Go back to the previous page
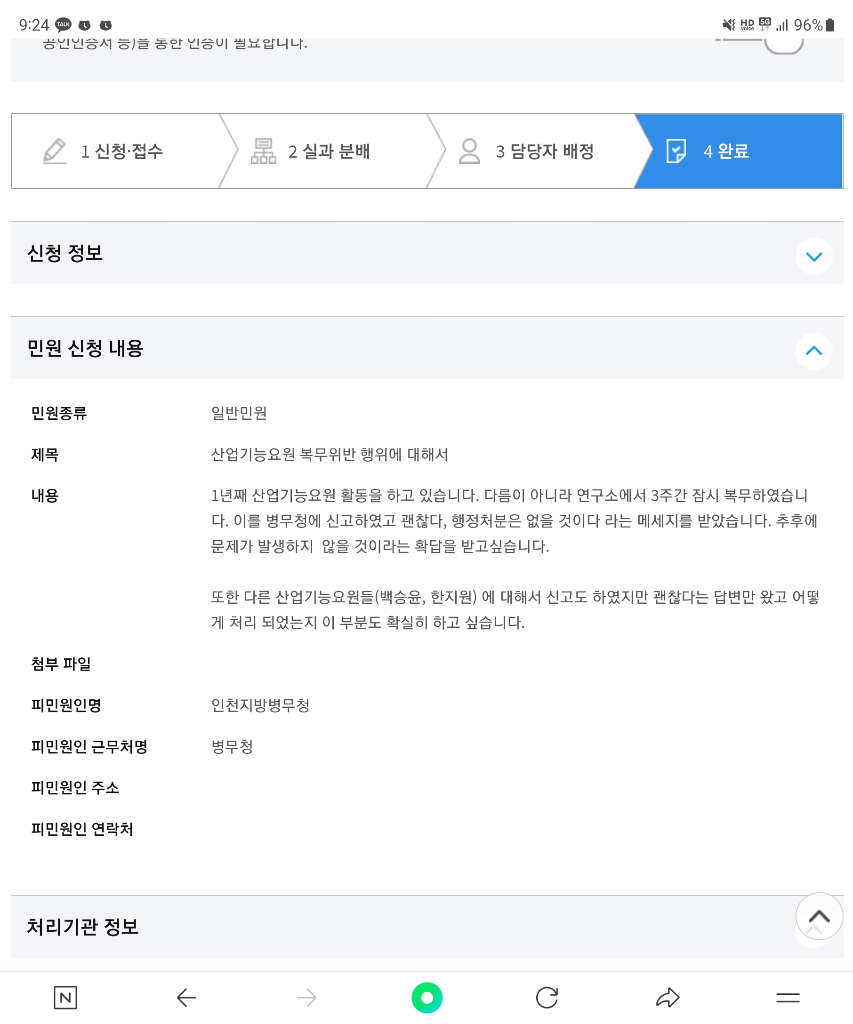853x1024 pixels. click(186, 997)
